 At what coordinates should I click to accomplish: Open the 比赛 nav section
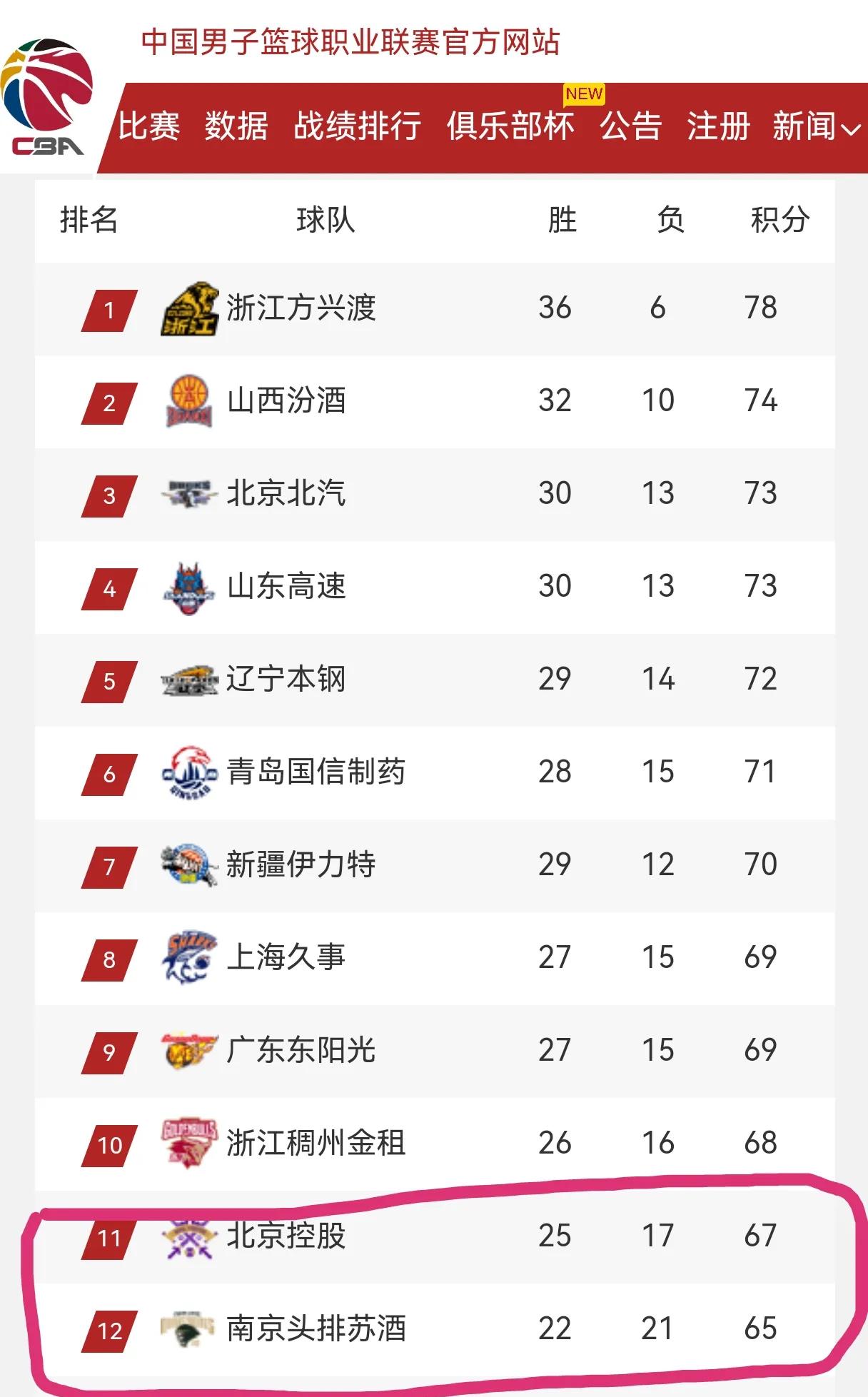[148, 126]
